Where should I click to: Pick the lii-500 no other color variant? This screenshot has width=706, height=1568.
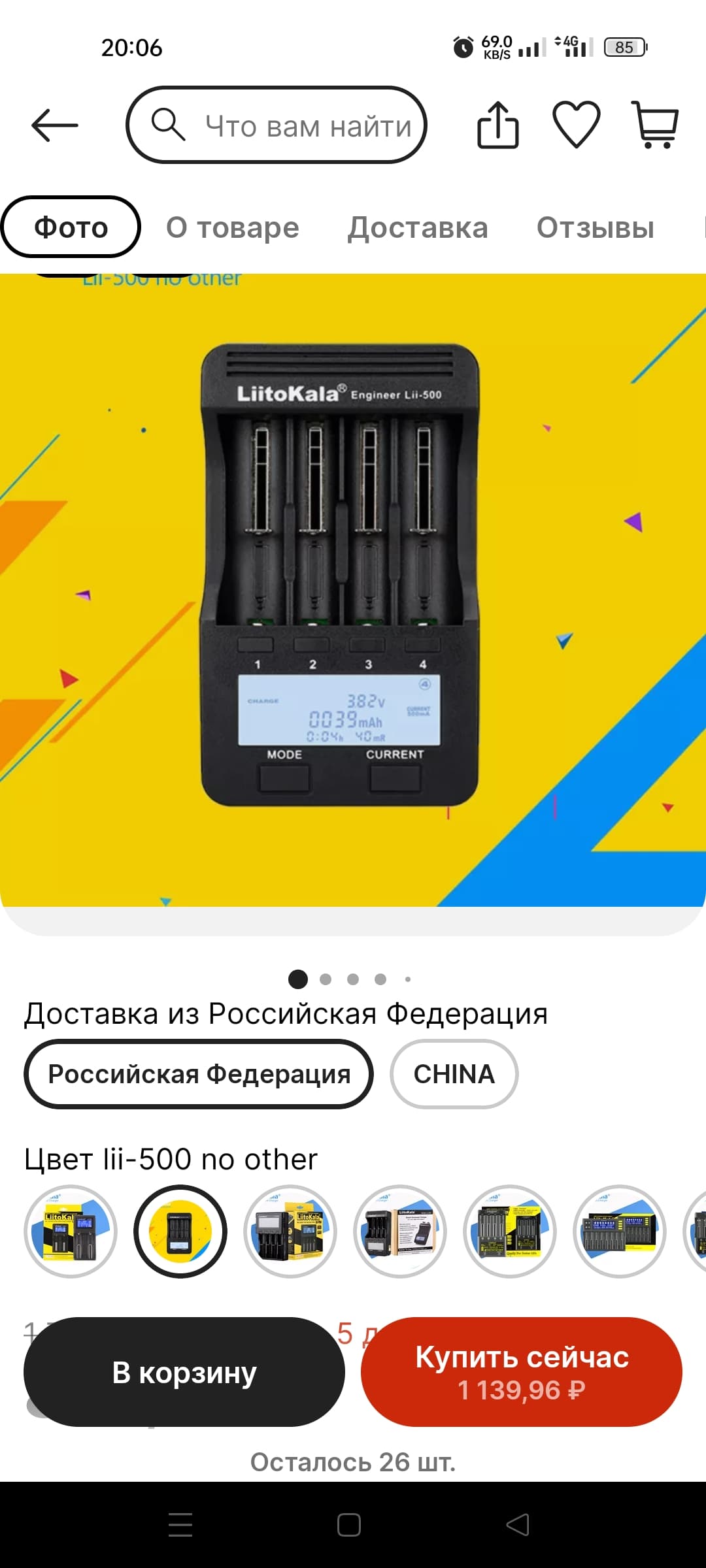click(180, 1232)
